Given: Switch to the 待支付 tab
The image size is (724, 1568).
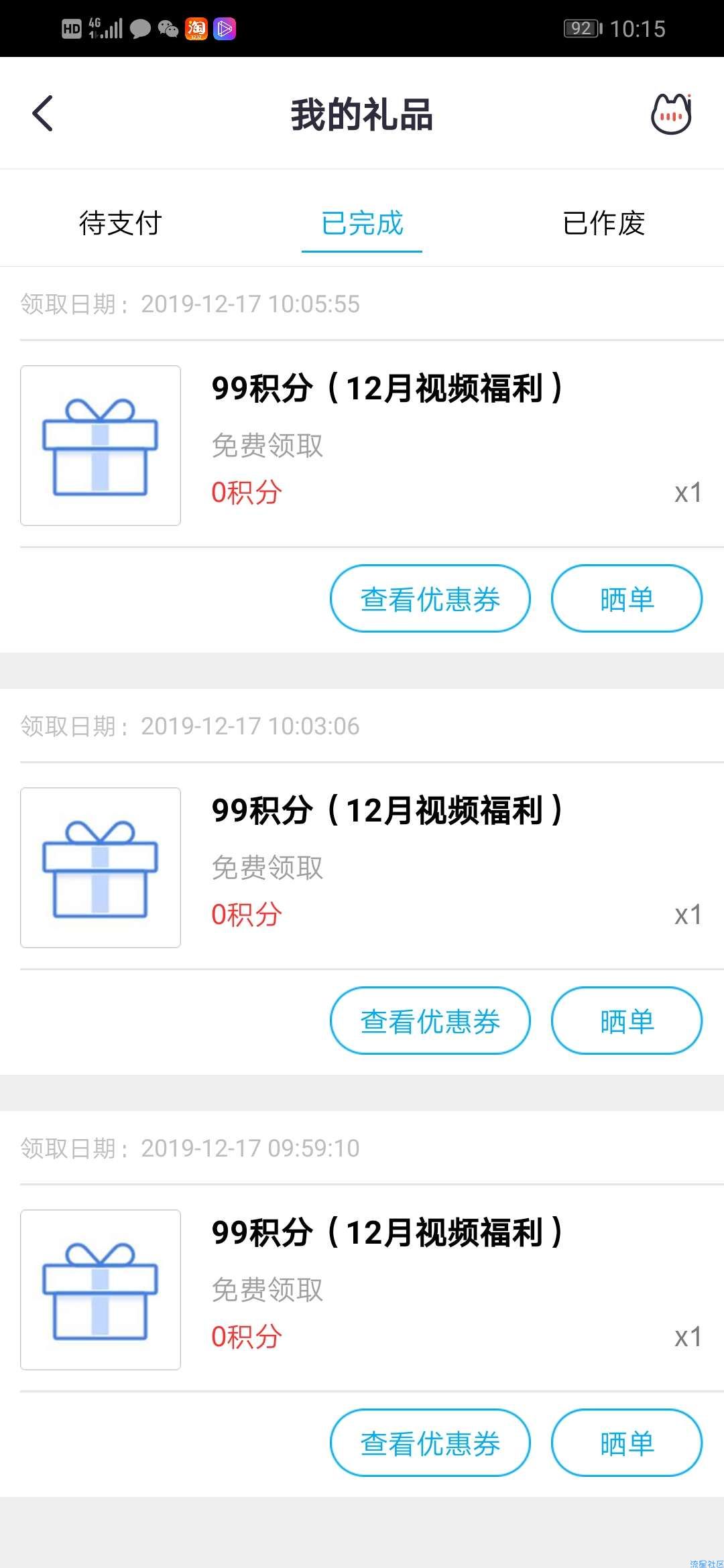Looking at the screenshot, I should [121, 223].
